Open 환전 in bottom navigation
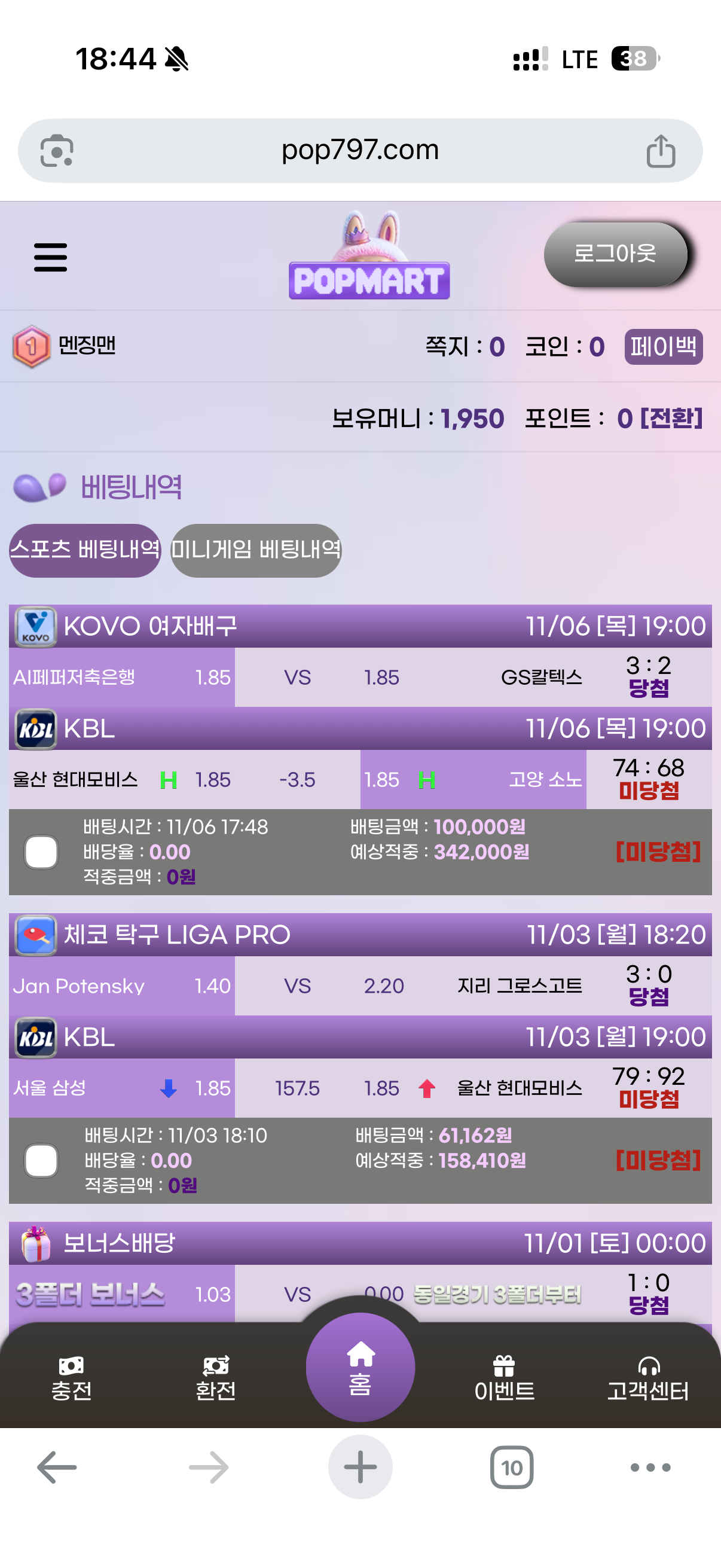Screen dimensions: 721x1568 [215, 1379]
